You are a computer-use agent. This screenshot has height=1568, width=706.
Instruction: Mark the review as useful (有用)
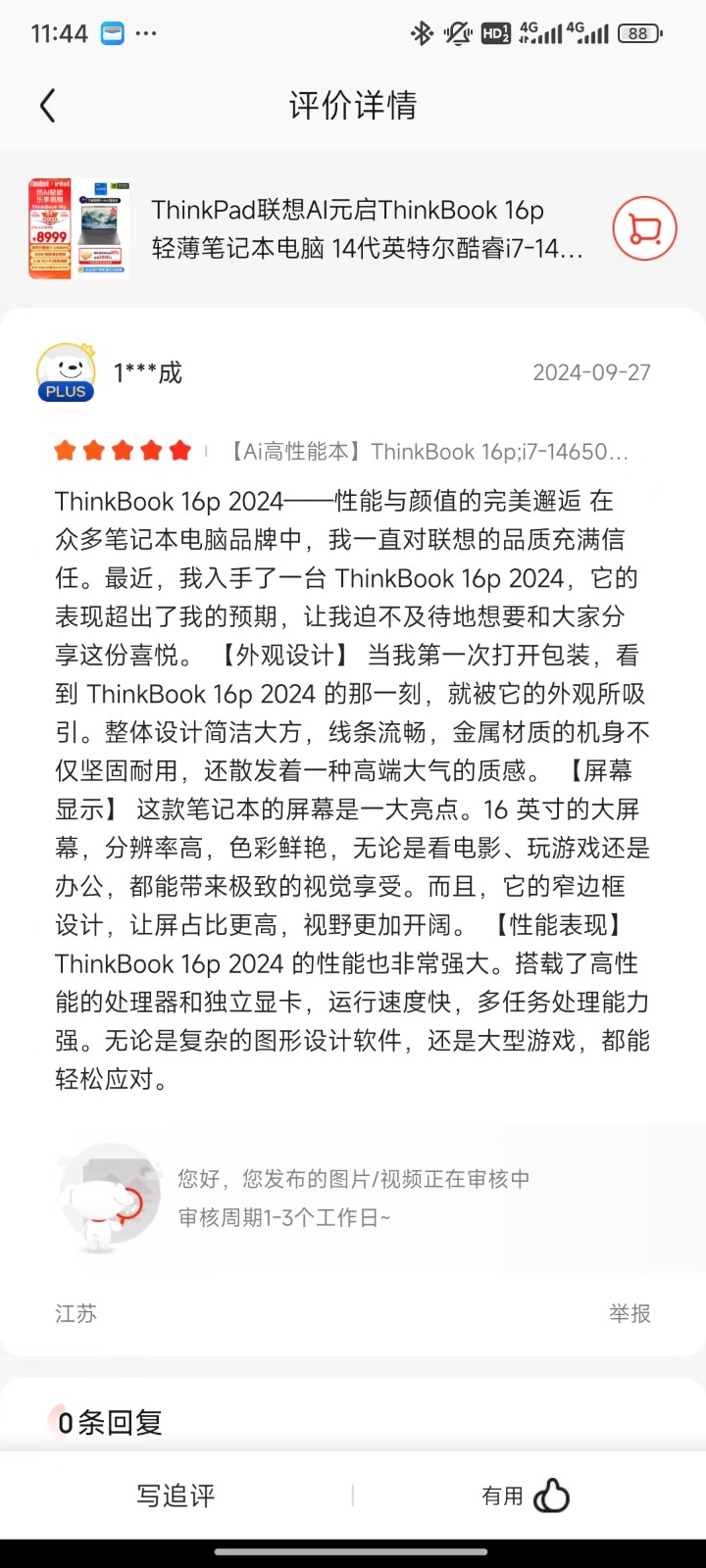526,1495
